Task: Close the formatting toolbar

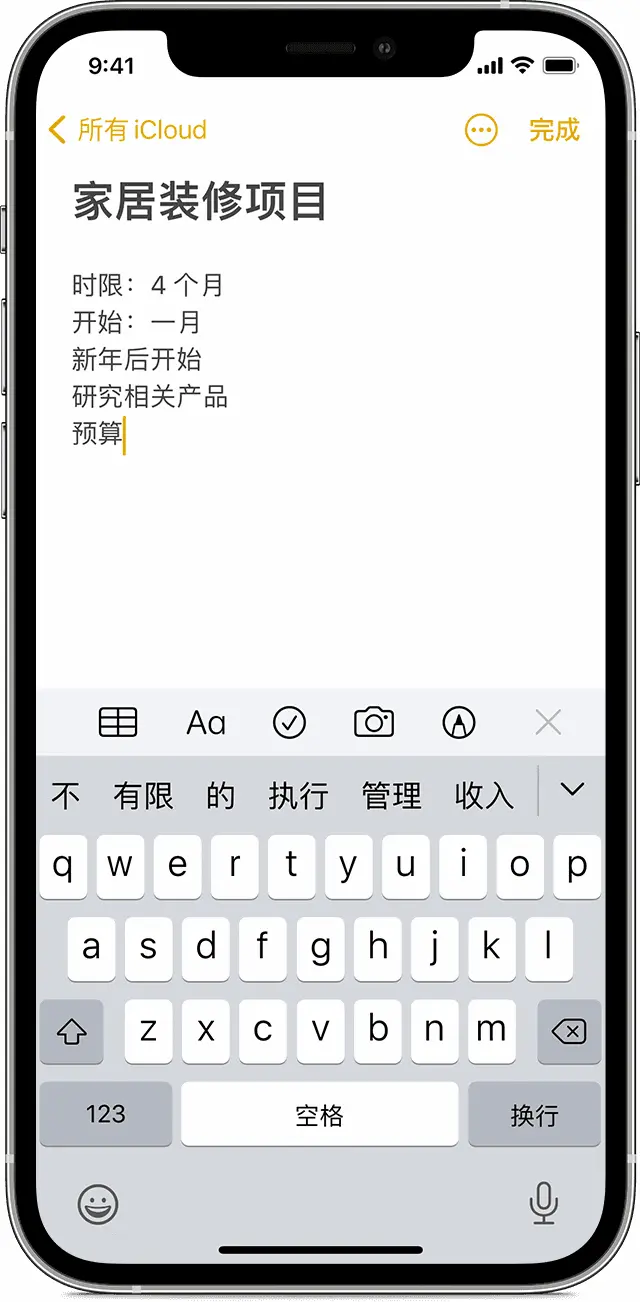Action: (x=548, y=722)
